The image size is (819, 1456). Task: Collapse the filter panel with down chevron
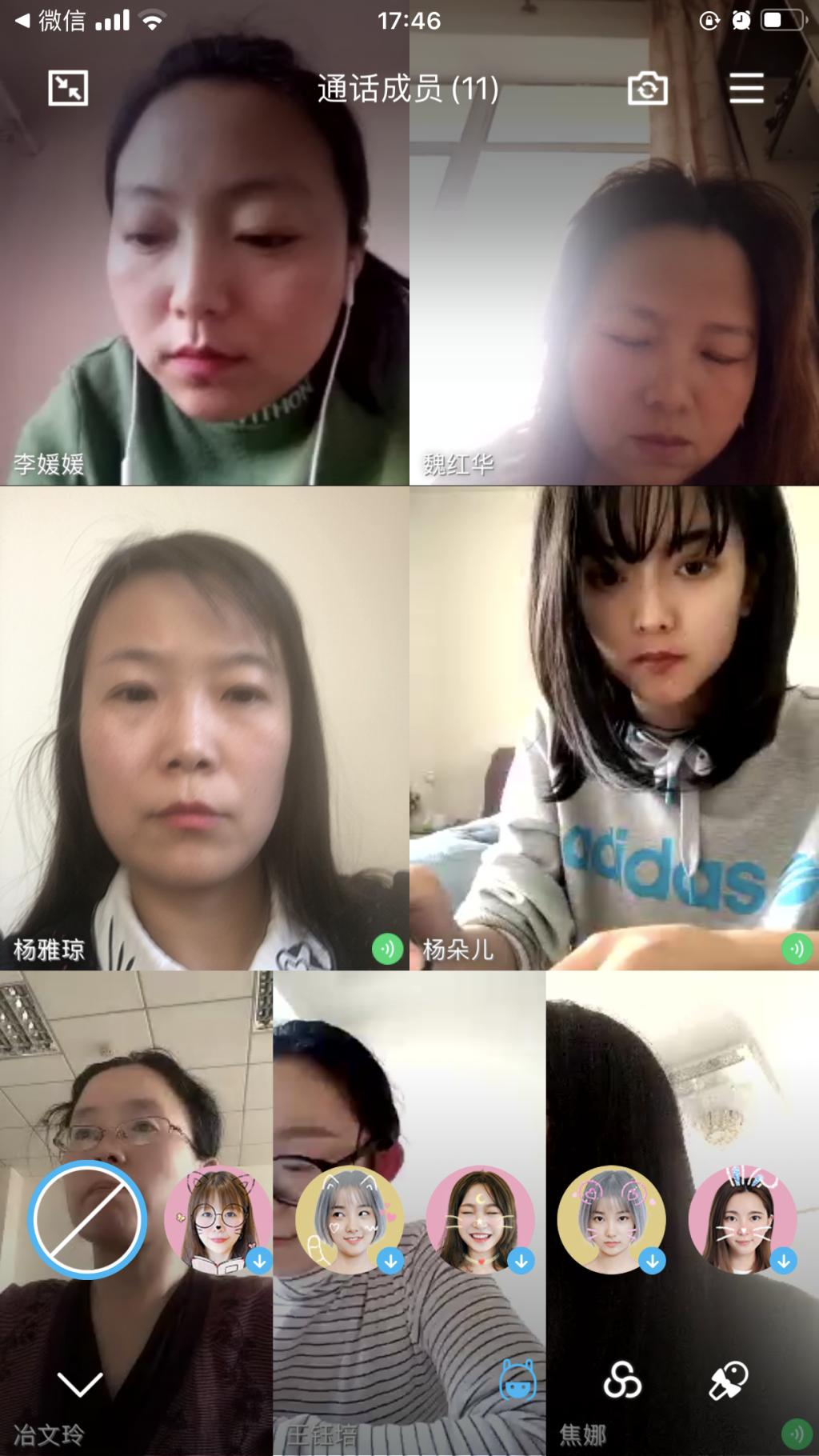(x=80, y=1384)
